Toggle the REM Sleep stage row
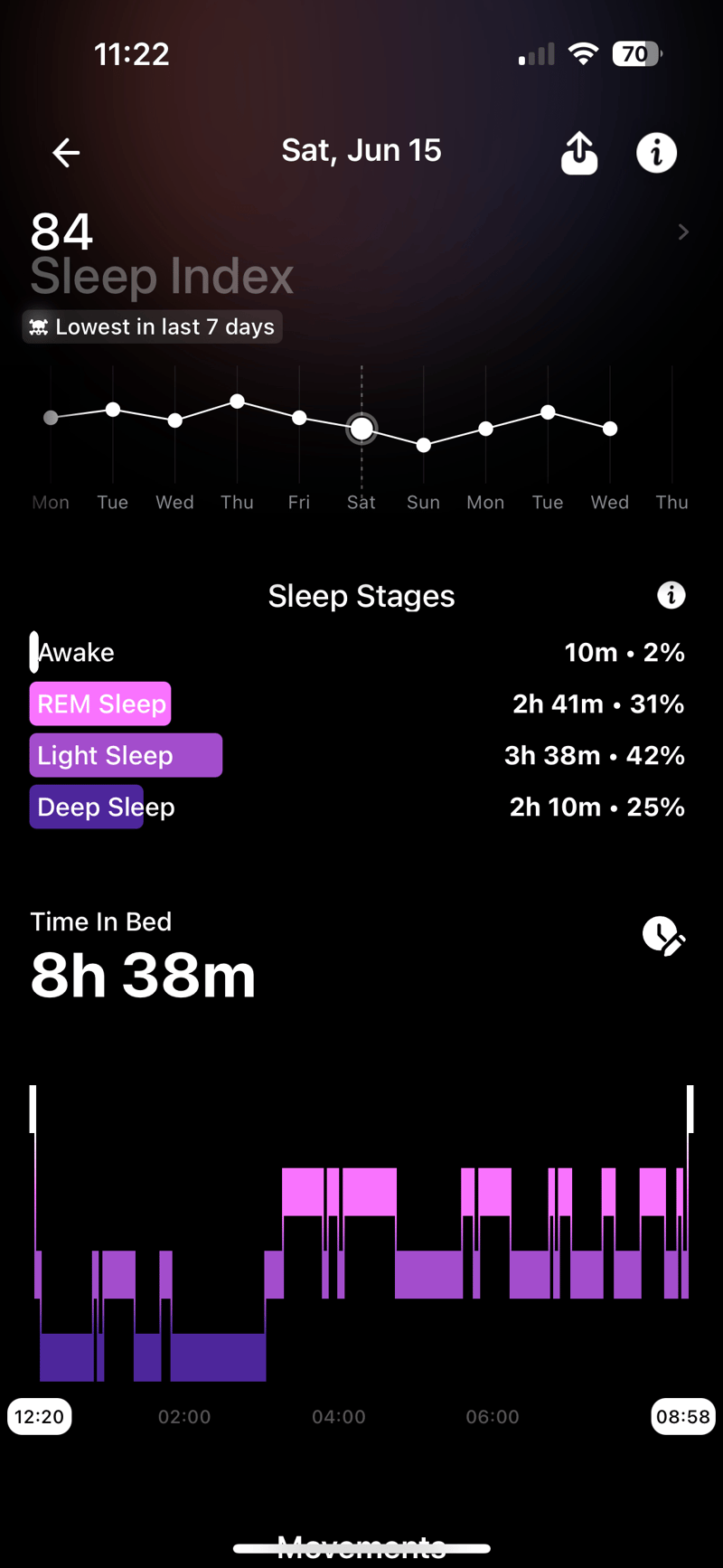 click(x=99, y=704)
